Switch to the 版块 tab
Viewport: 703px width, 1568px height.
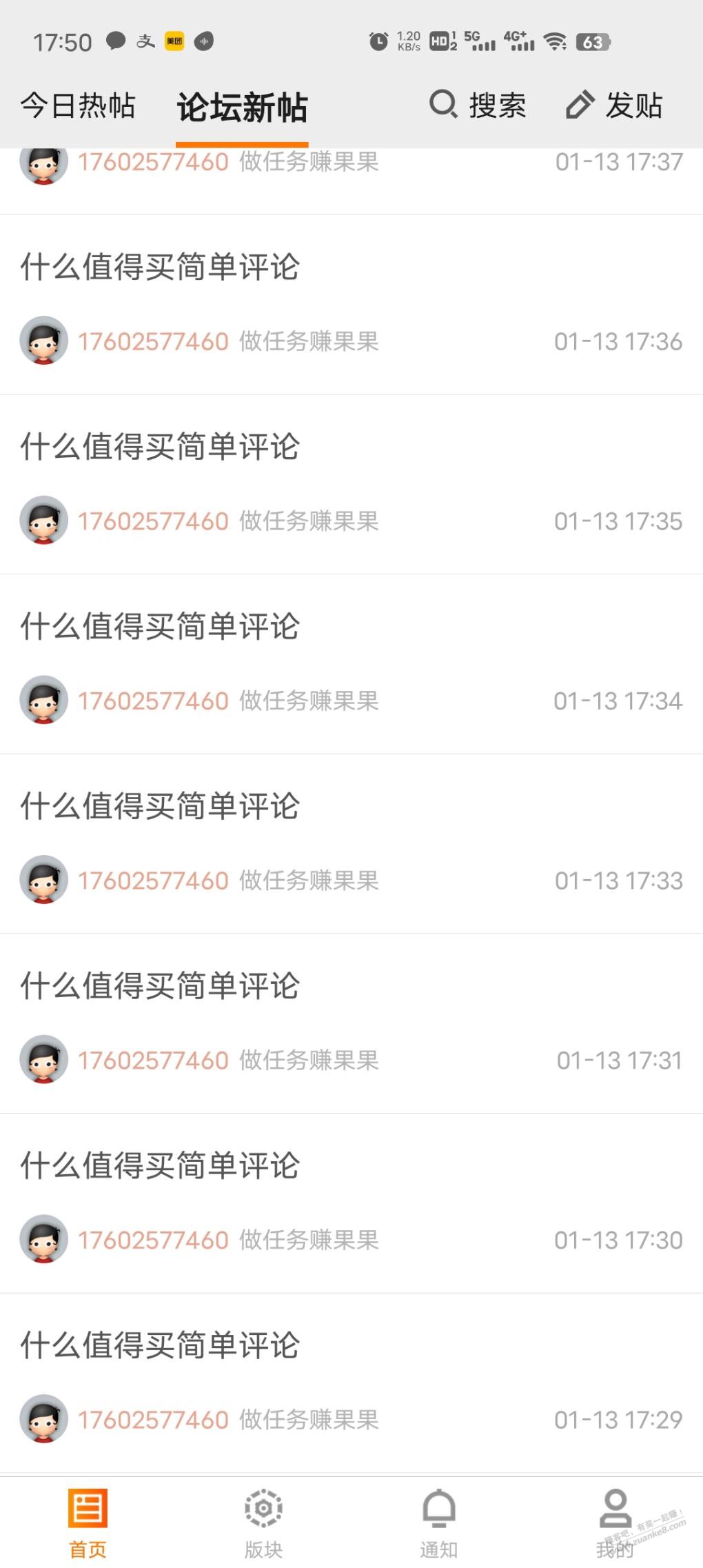tap(263, 1522)
